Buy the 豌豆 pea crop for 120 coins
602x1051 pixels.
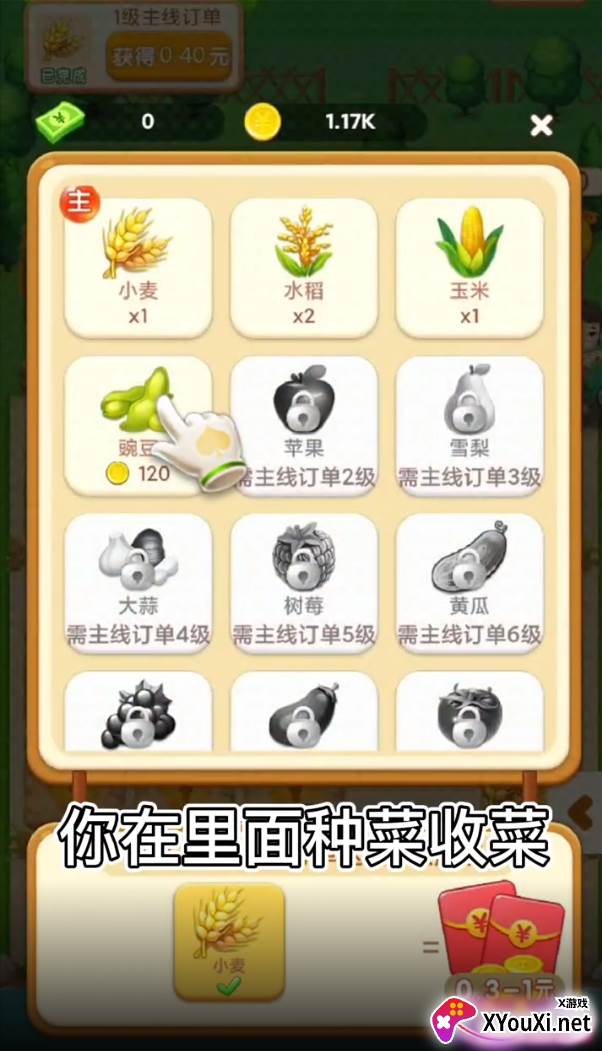pyautogui.click(x=138, y=426)
